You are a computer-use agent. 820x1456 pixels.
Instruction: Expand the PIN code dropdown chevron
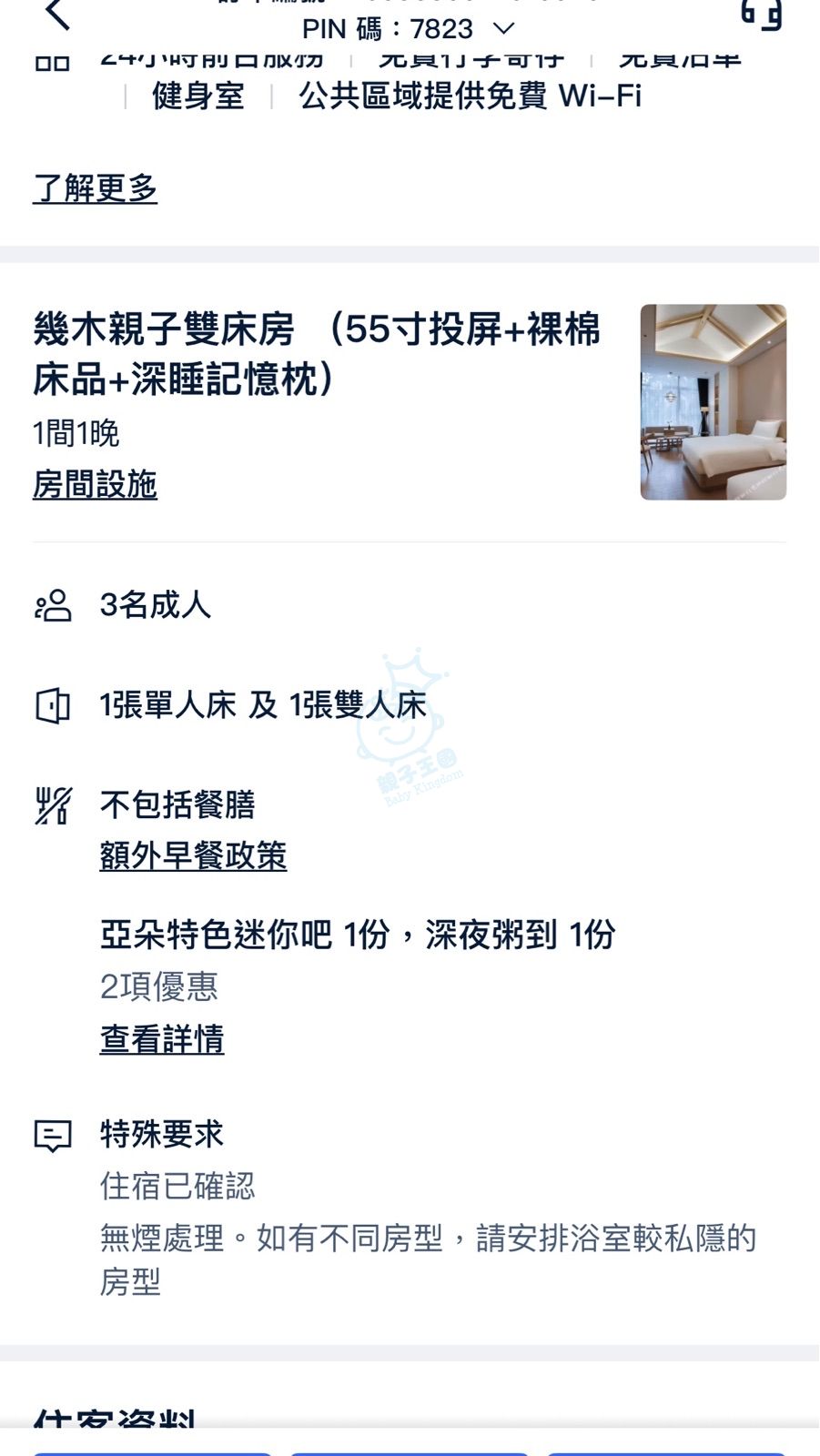tap(503, 29)
